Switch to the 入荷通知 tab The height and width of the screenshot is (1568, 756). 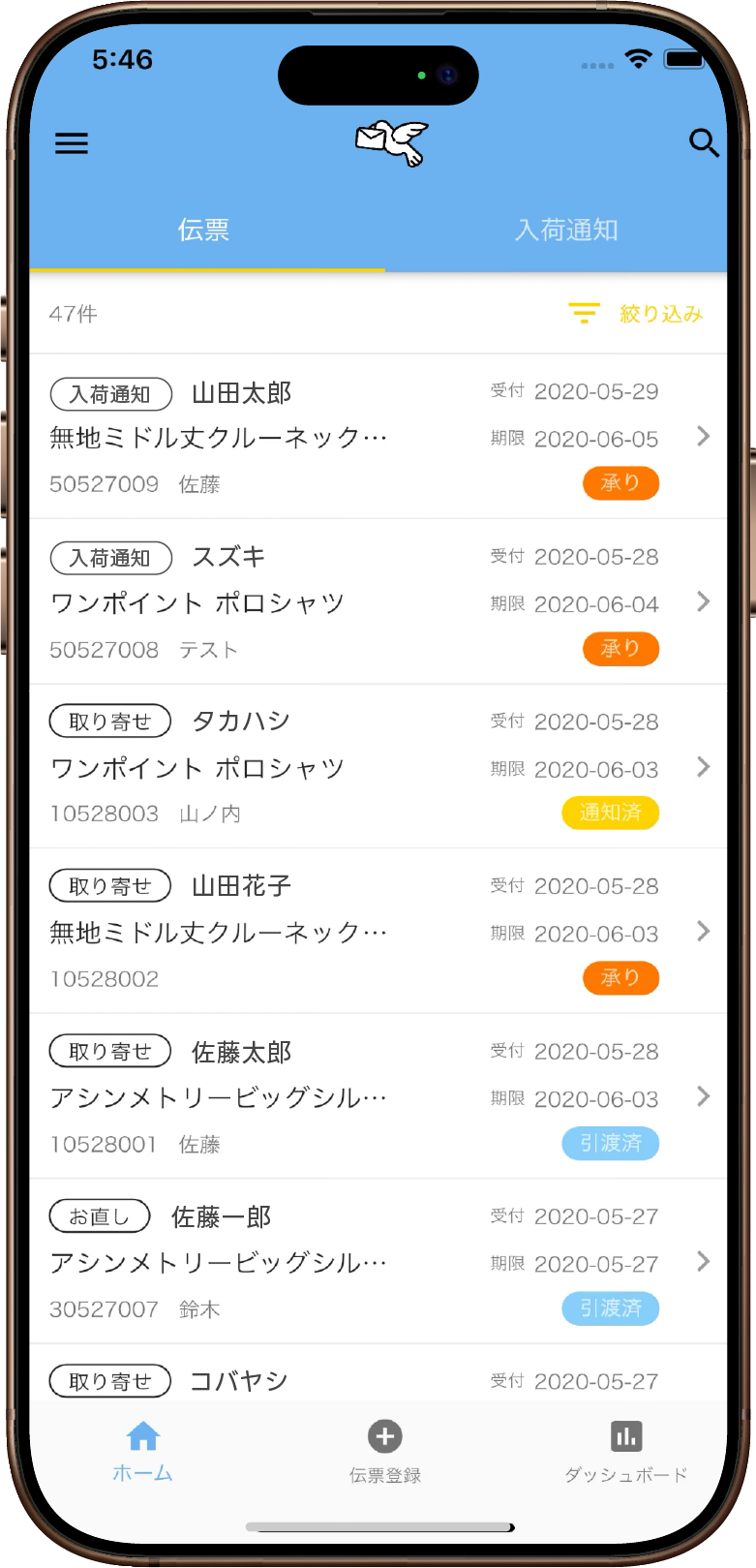pyautogui.click(x=566, y=230)
